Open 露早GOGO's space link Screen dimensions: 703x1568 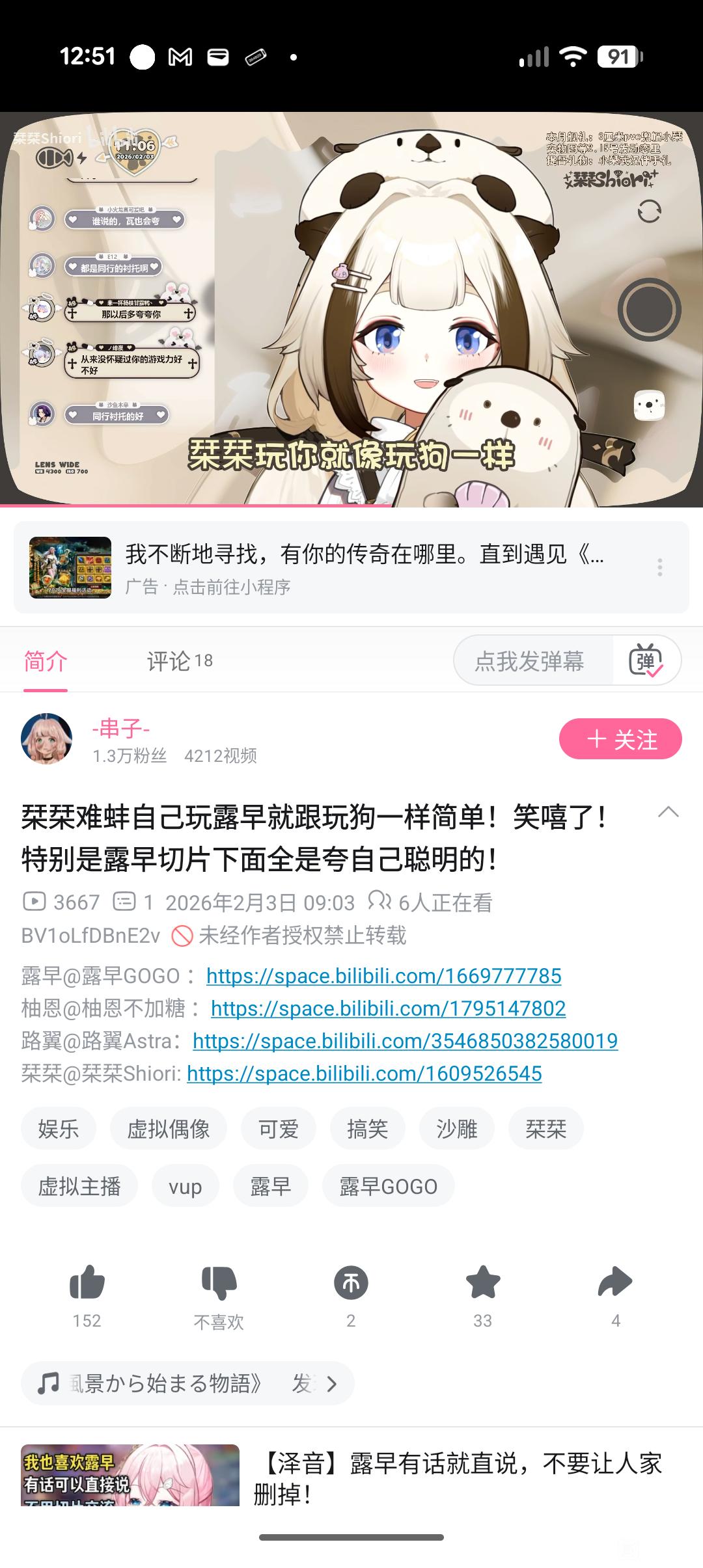[x=383, y=976]
